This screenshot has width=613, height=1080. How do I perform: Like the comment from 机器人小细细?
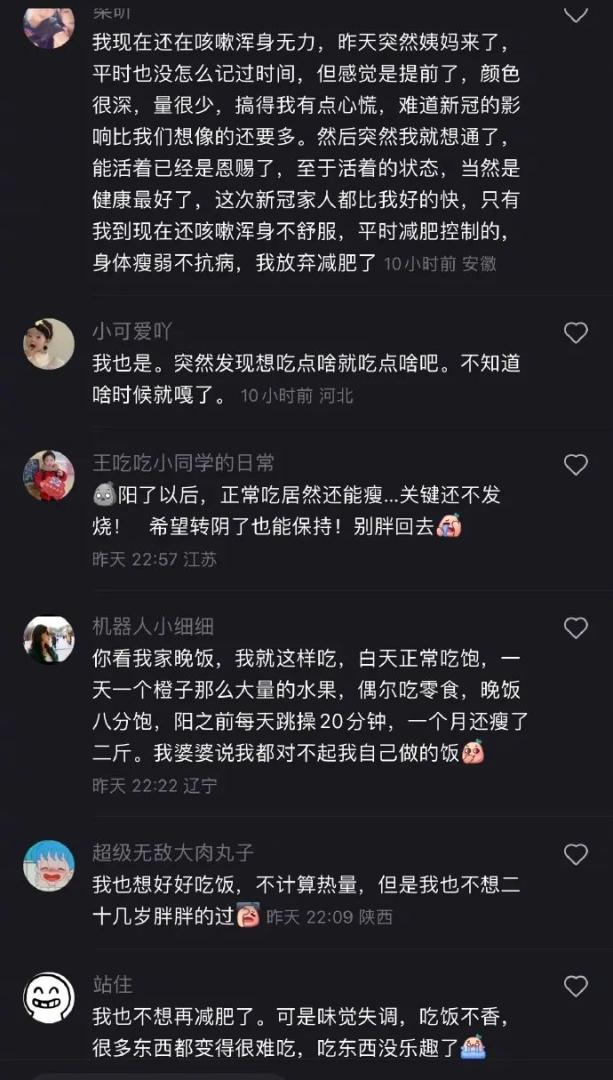[576, 628]
